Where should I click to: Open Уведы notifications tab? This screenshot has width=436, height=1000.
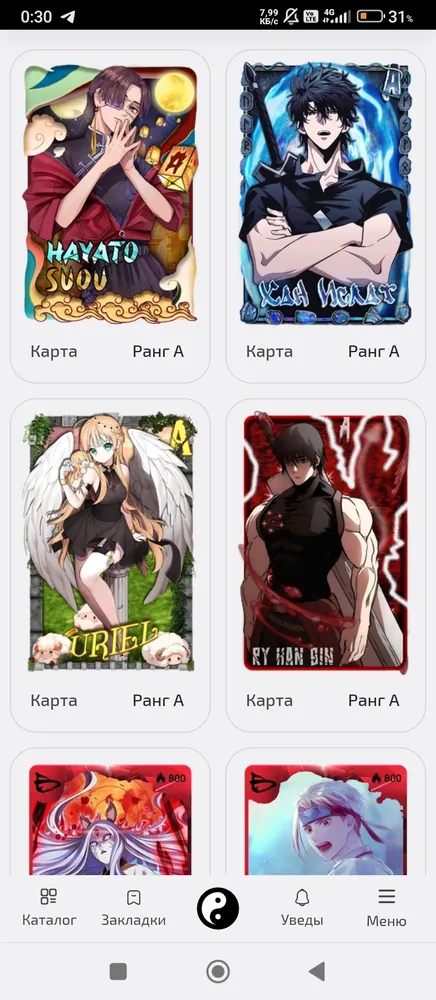(x=302, y=907)
